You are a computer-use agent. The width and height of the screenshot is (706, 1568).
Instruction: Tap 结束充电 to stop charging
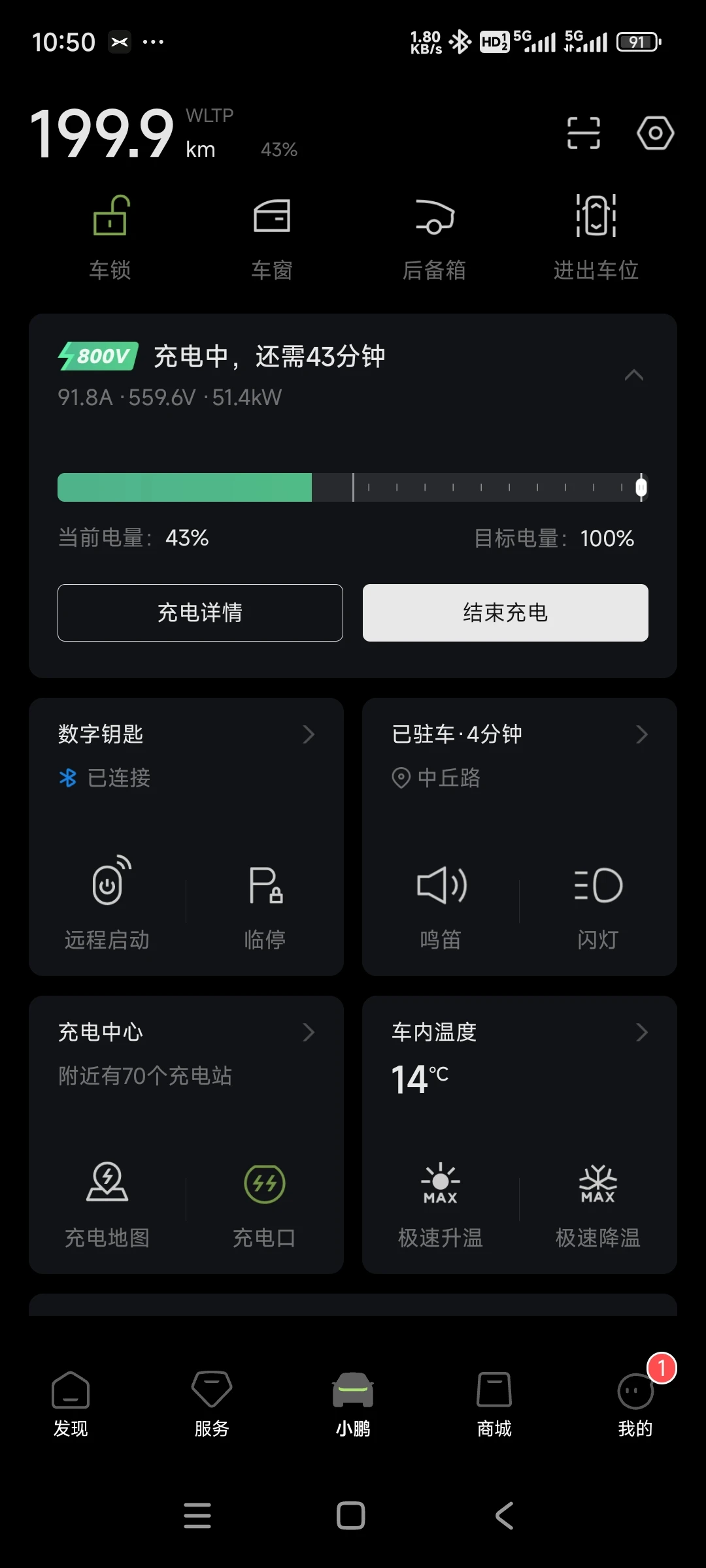click(x=505, y=613)
